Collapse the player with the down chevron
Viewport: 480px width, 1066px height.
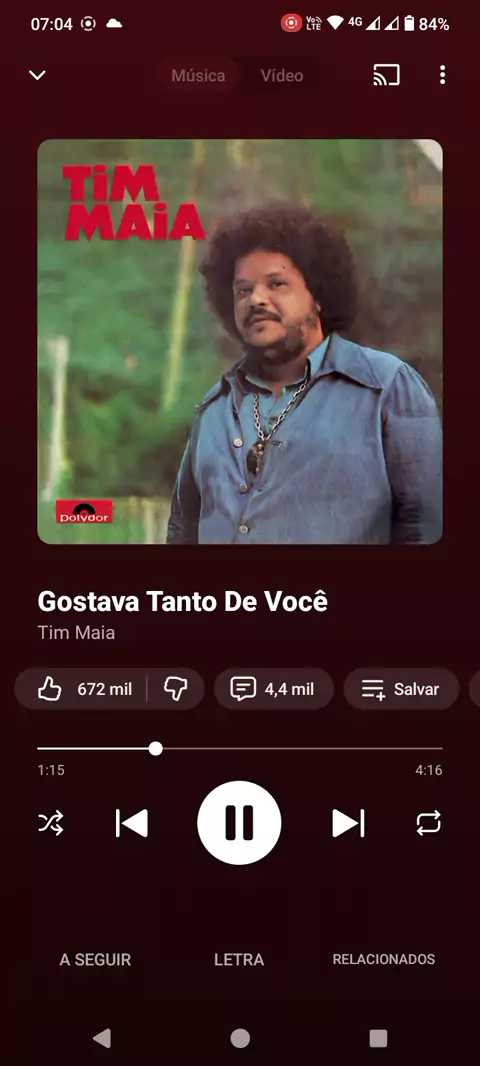37,75
